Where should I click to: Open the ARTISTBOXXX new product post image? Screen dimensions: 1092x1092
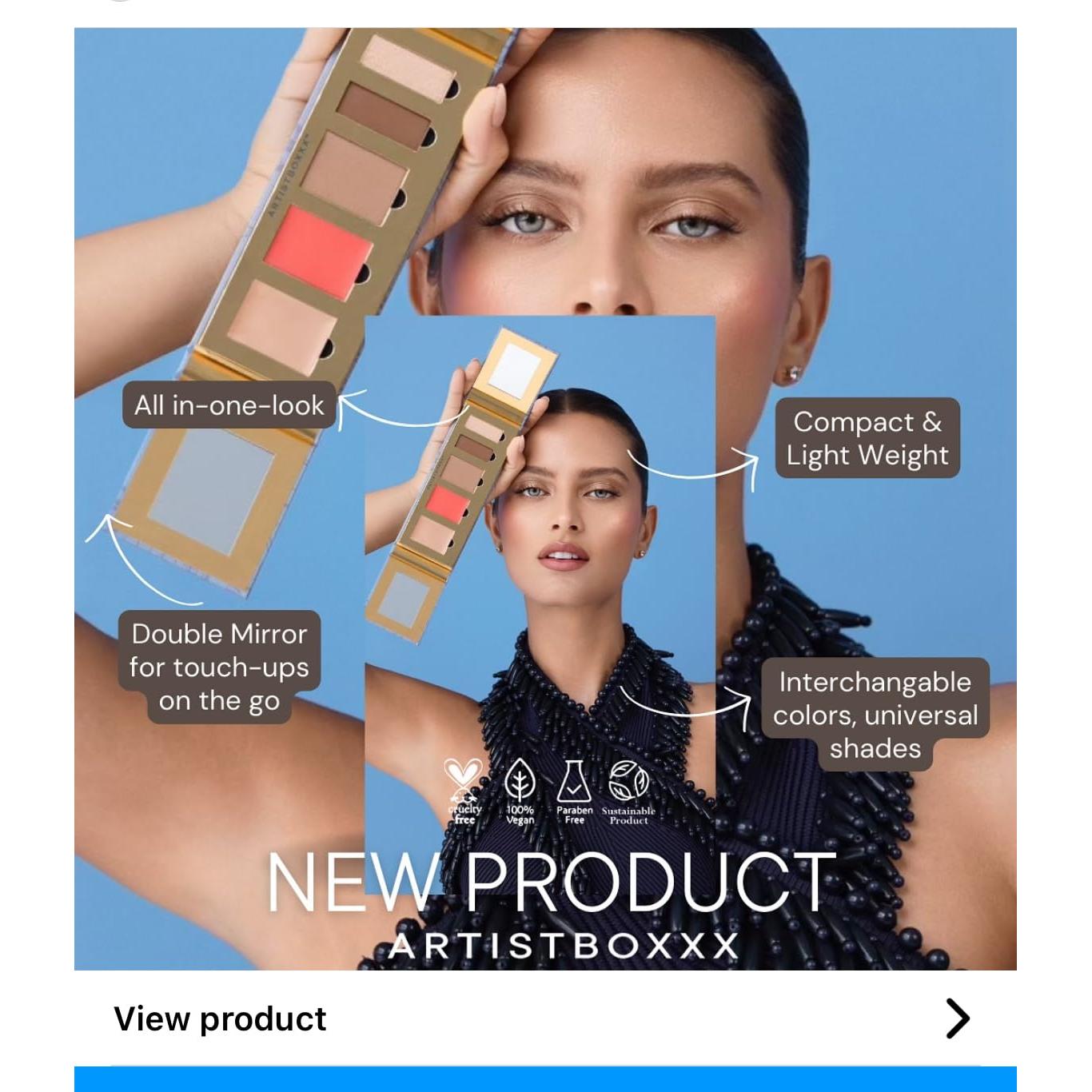click(545, 499)
